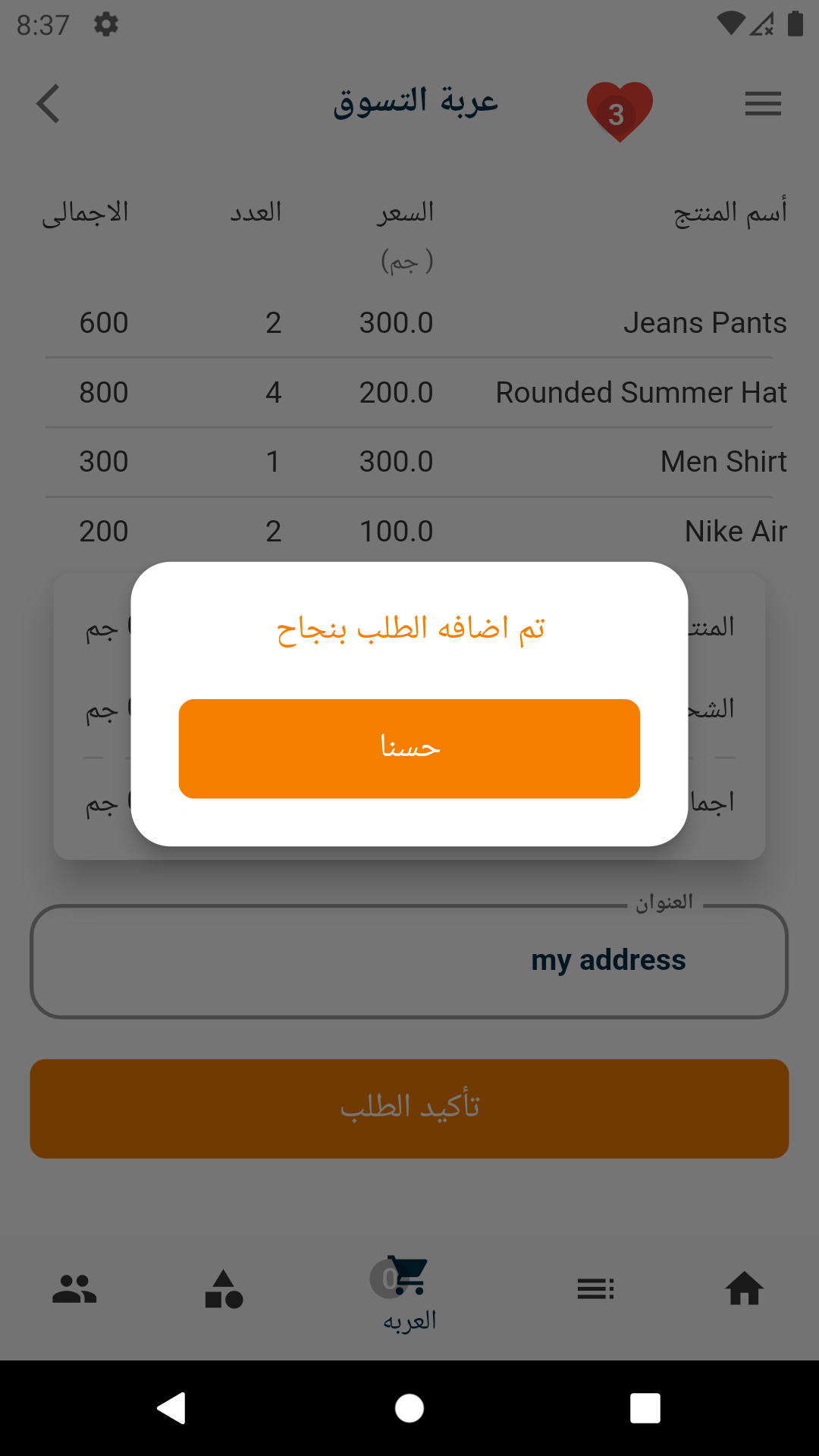
Task: Switch to the home tab
Action: [744, 1288]
